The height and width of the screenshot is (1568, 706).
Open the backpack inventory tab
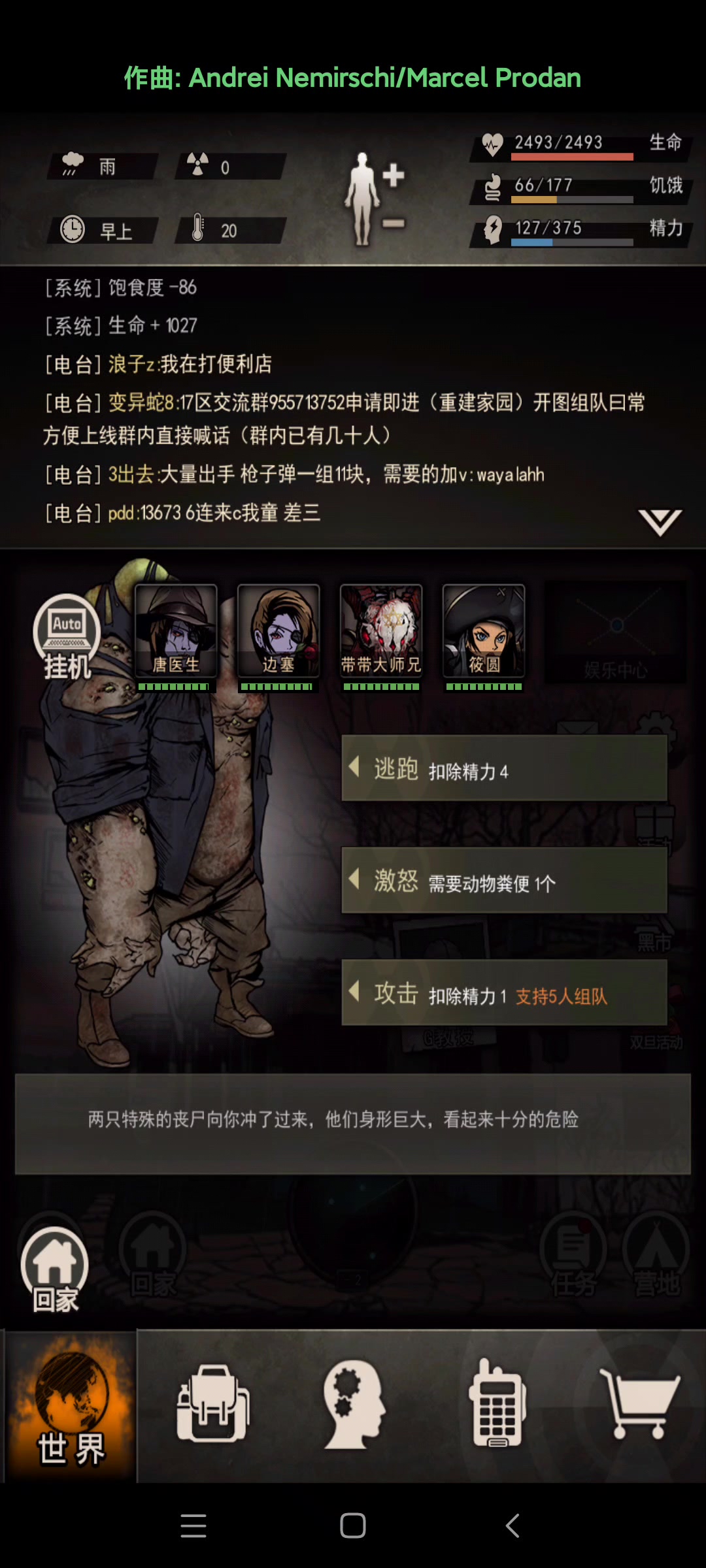[x=212, y=1403]
